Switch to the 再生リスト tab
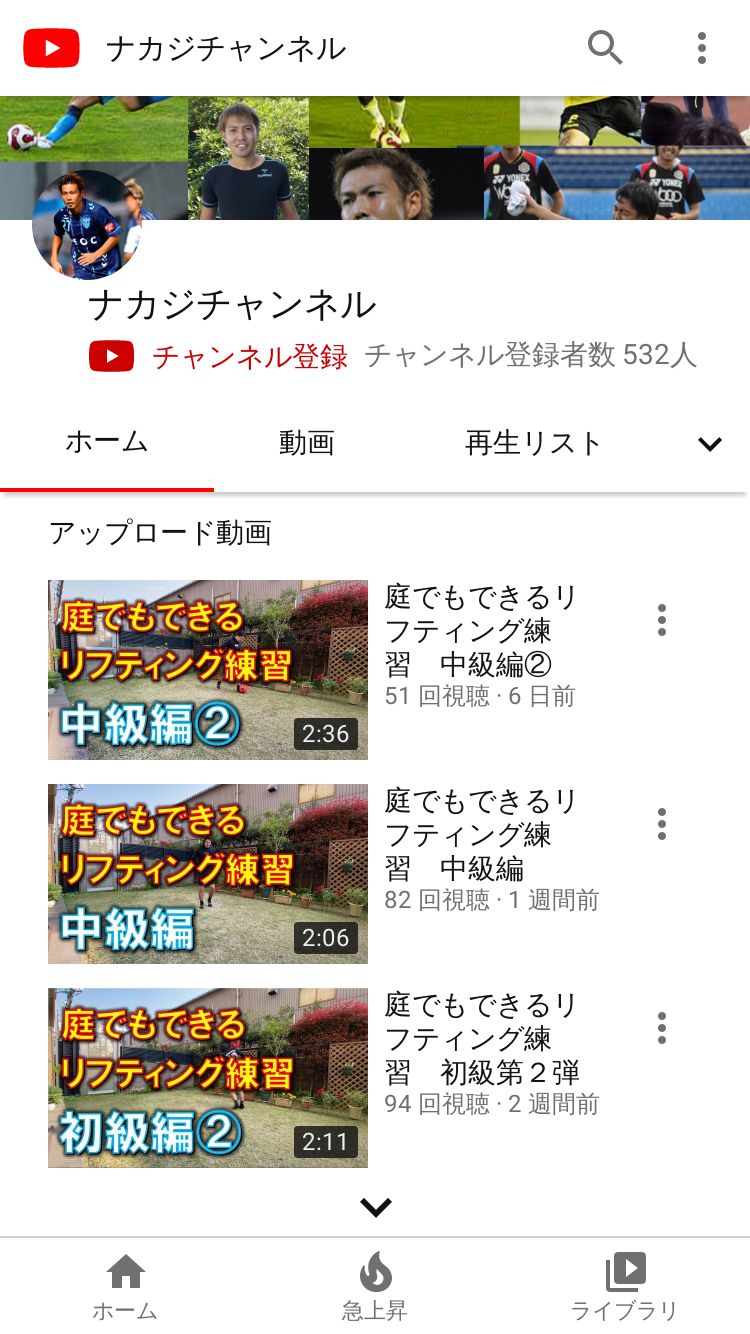Image resolution: width=750 pixels, height=1334 pixels. [x=534, y=443]
